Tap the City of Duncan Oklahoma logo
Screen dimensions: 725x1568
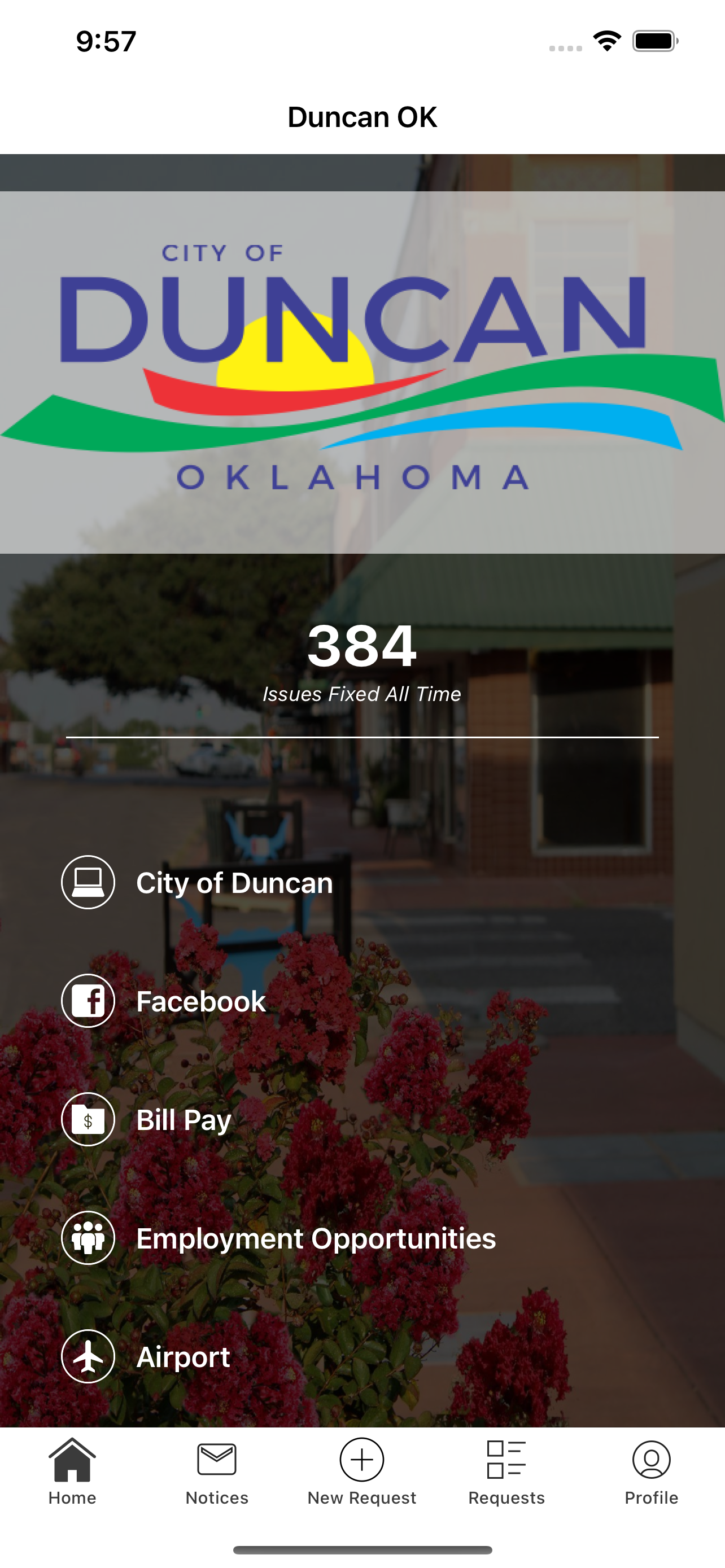(362, 365)
